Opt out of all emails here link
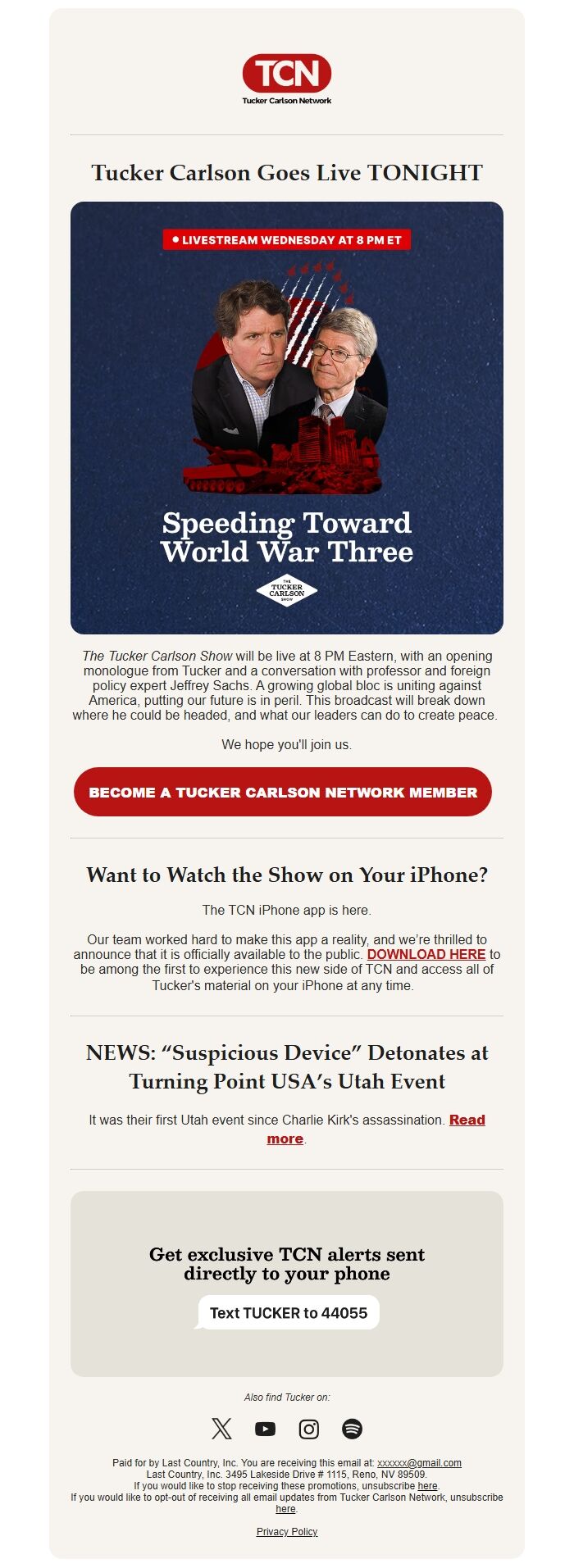The height and width of the screenshot is (1568, 574). 285,1508
